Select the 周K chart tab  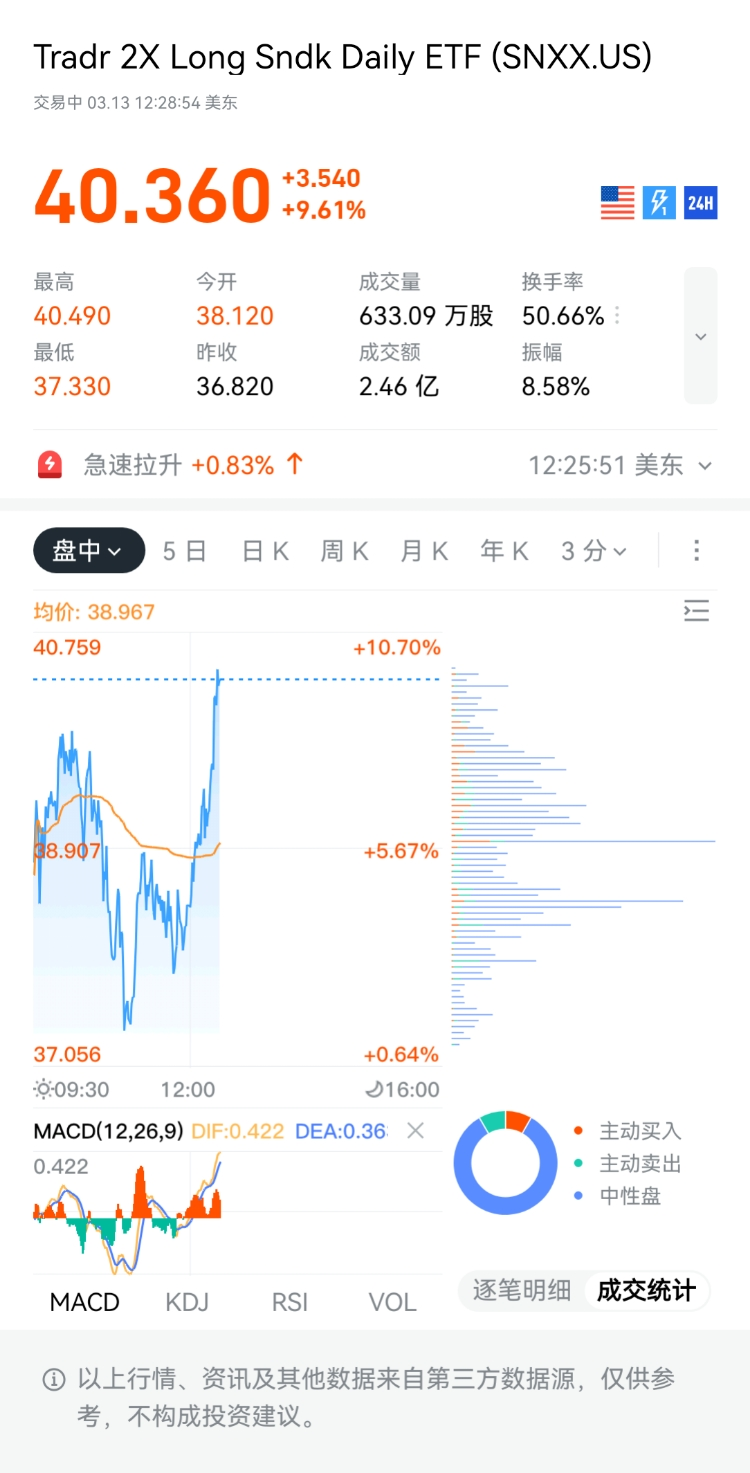pos(344,551)
